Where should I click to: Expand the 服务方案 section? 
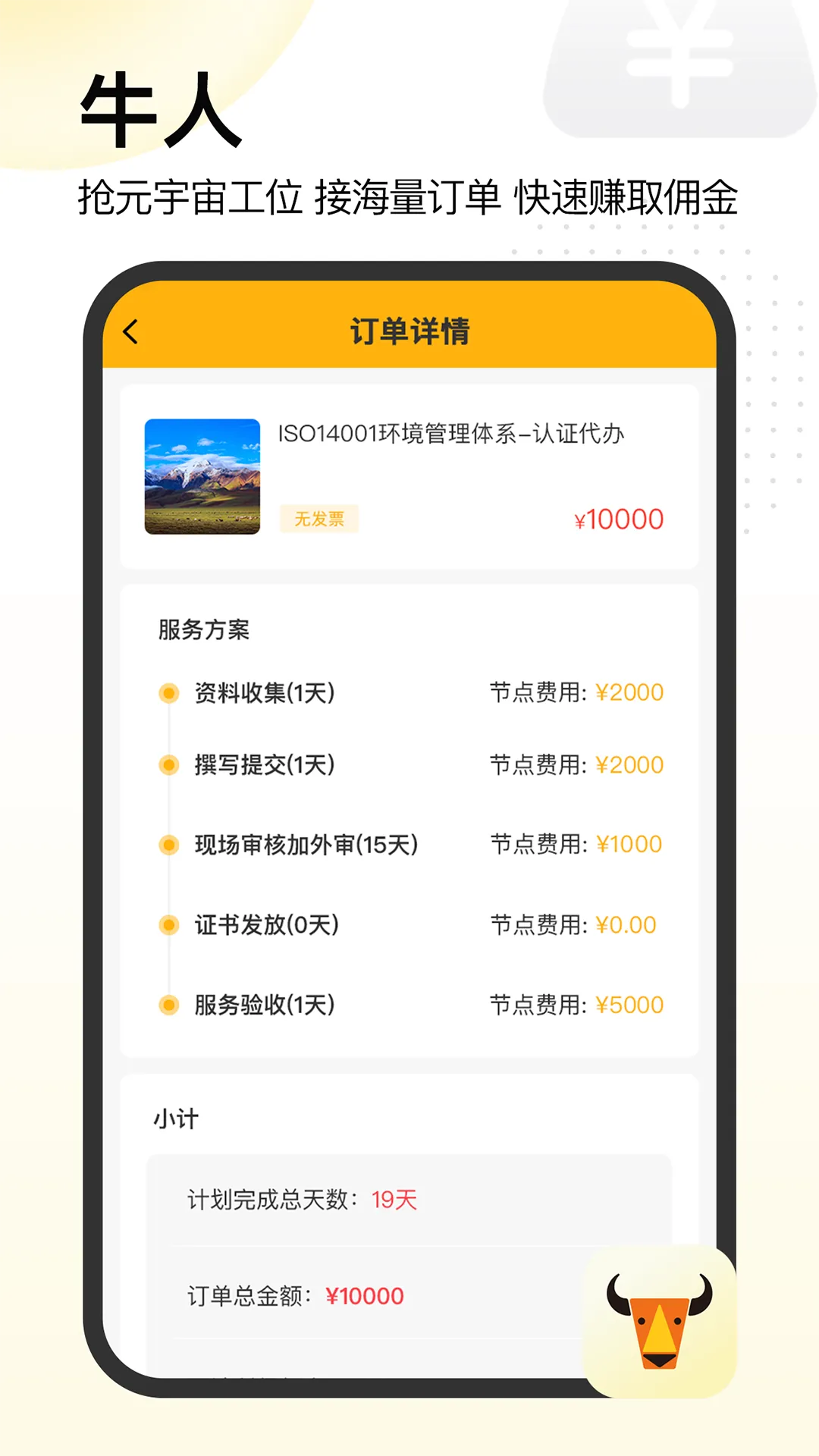pos(203,629)
